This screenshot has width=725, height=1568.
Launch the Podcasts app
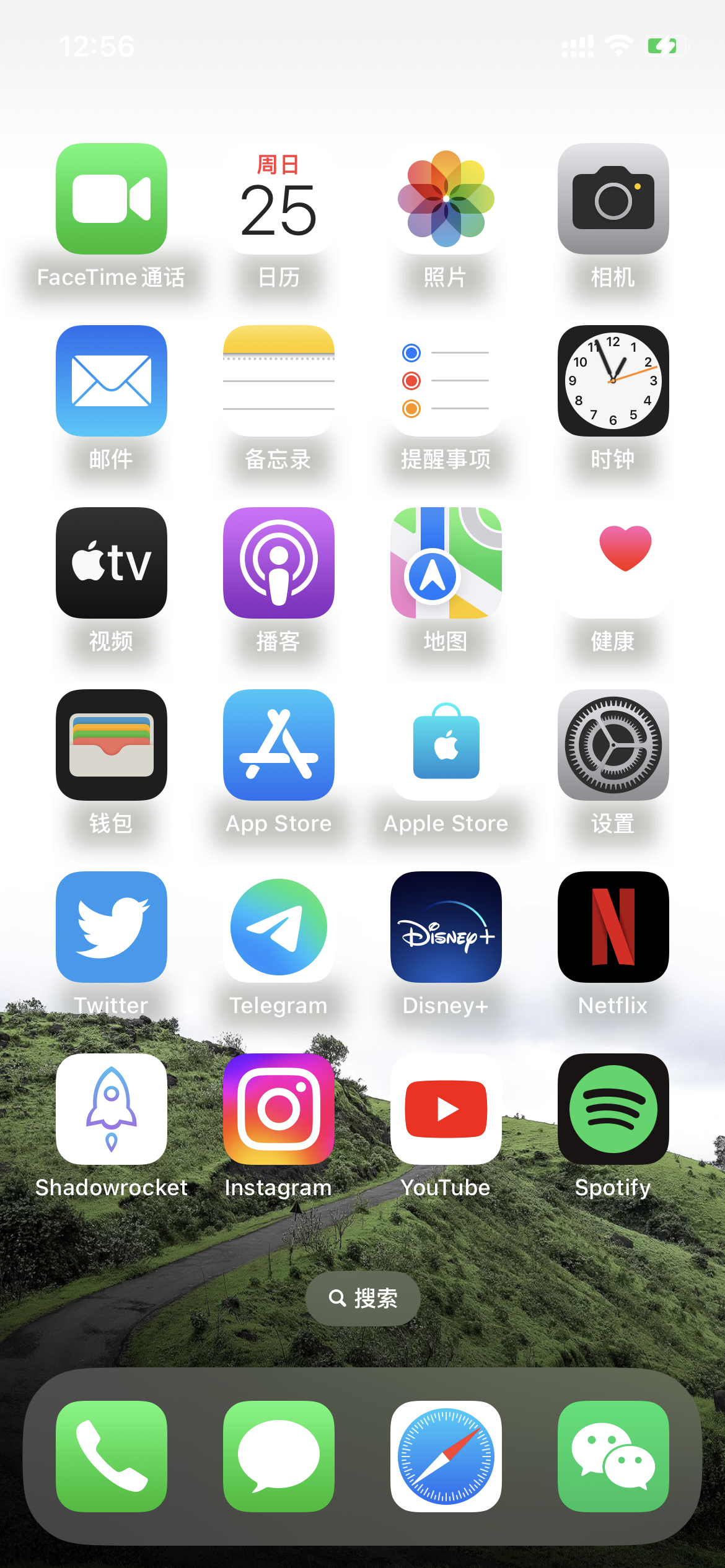point(279,563)
